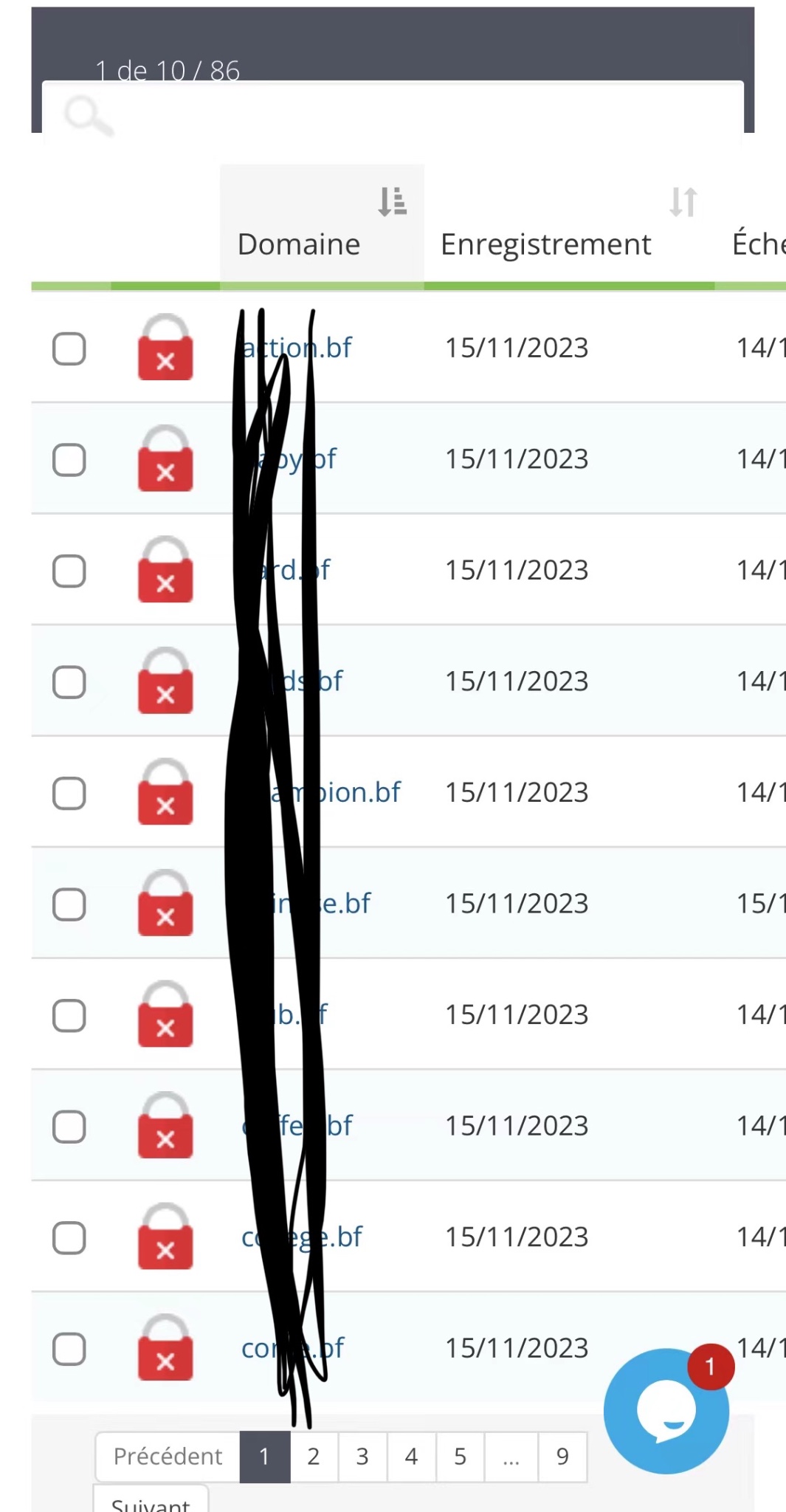
Task: Open the live chat bubble
Action: (x=666, y=1411)
